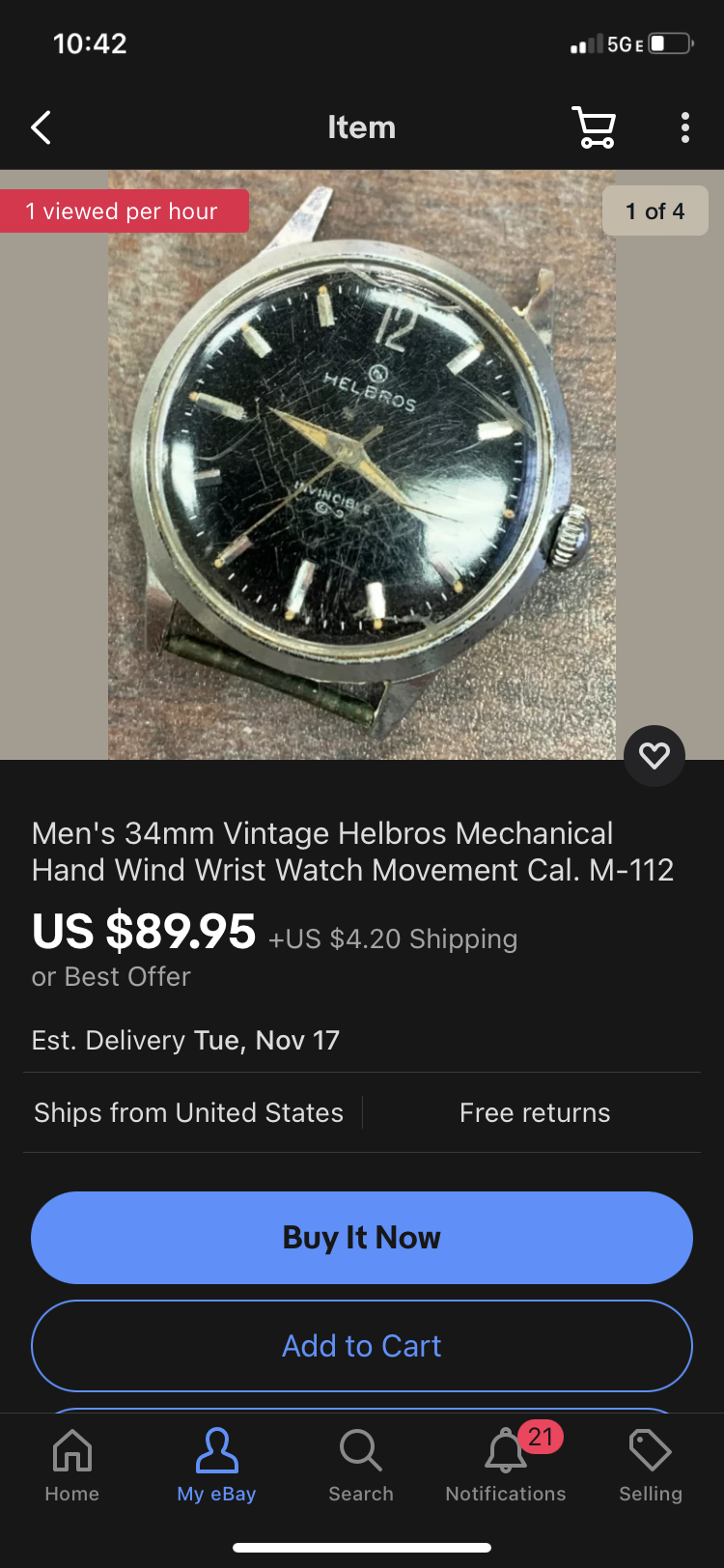This screenshot has height=1568, width=724.
Task: Open the My eBay tab
Action: pyautogui.click(x=216, y=1465)
